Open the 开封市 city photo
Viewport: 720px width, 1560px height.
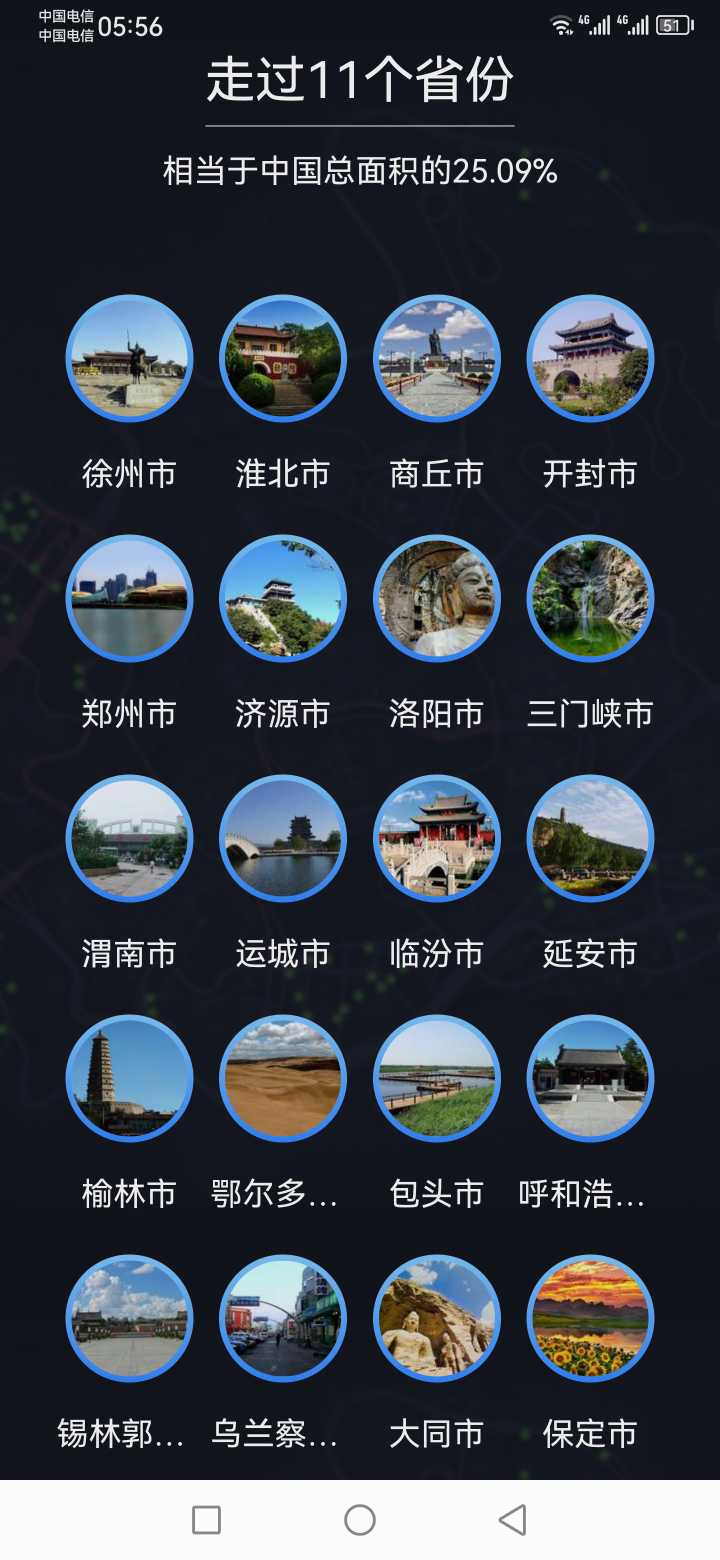590,358
